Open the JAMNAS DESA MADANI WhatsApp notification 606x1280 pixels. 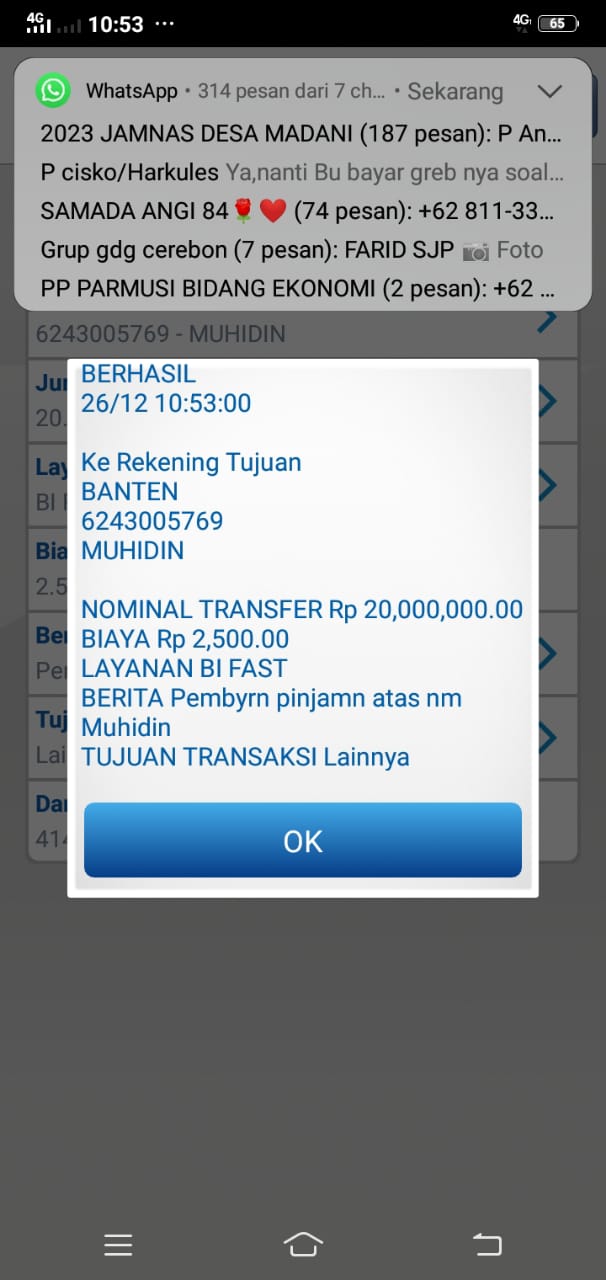[300, 133]
